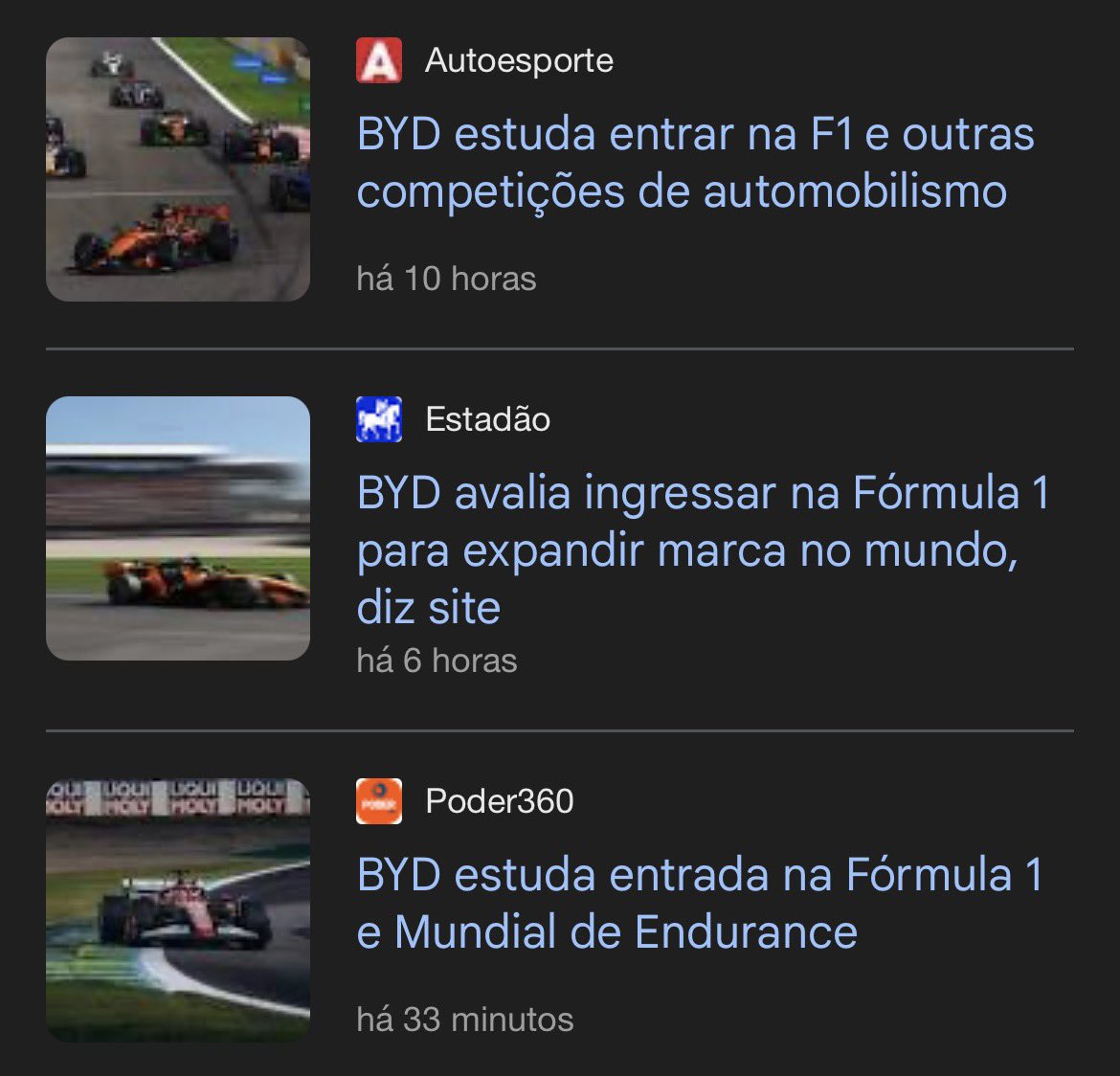The width and height of the screenshot is (1120, 1076).
Task: Tap the Autoesporte article thumbnail image
Action: [178, 169]
